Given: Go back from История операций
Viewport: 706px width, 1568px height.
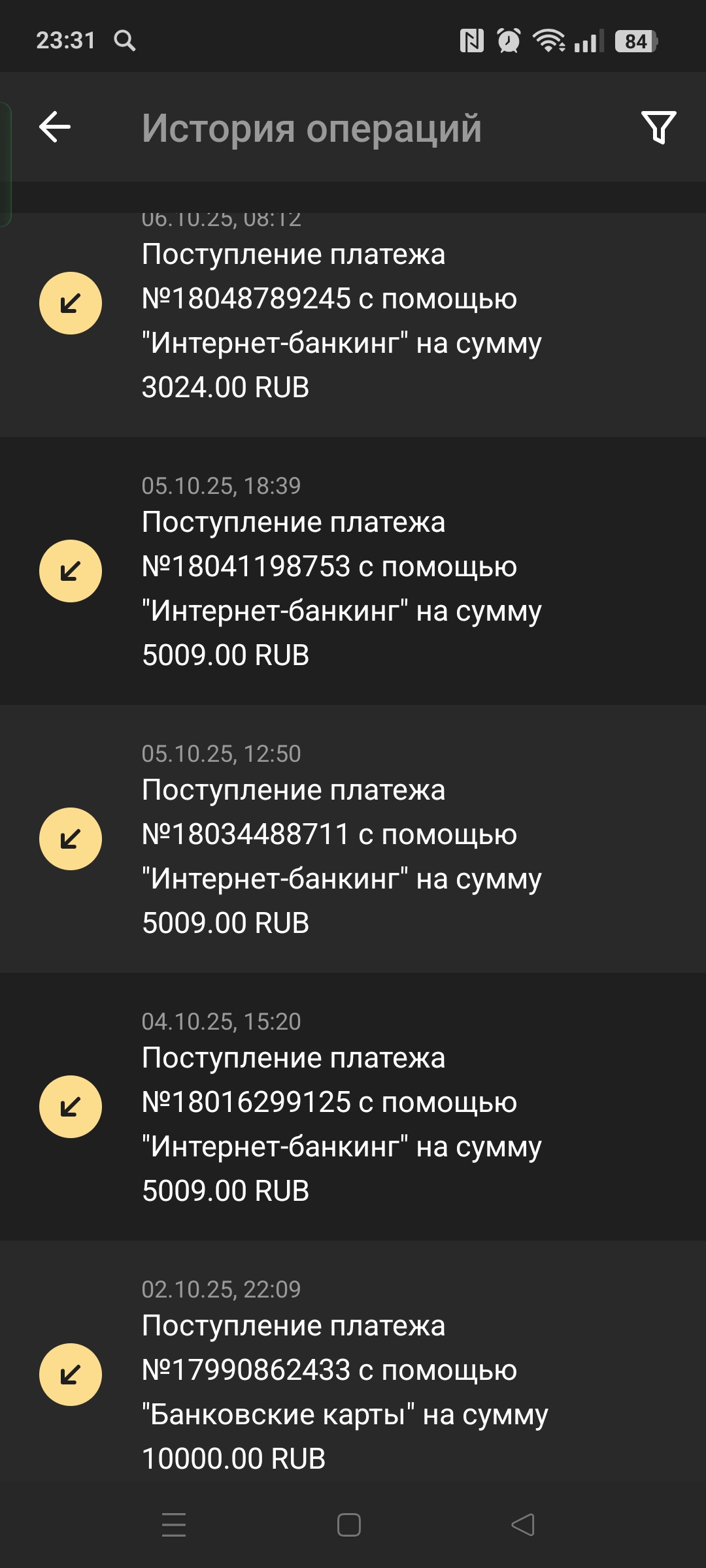Looking at the screenshot, I should (55, 127).
